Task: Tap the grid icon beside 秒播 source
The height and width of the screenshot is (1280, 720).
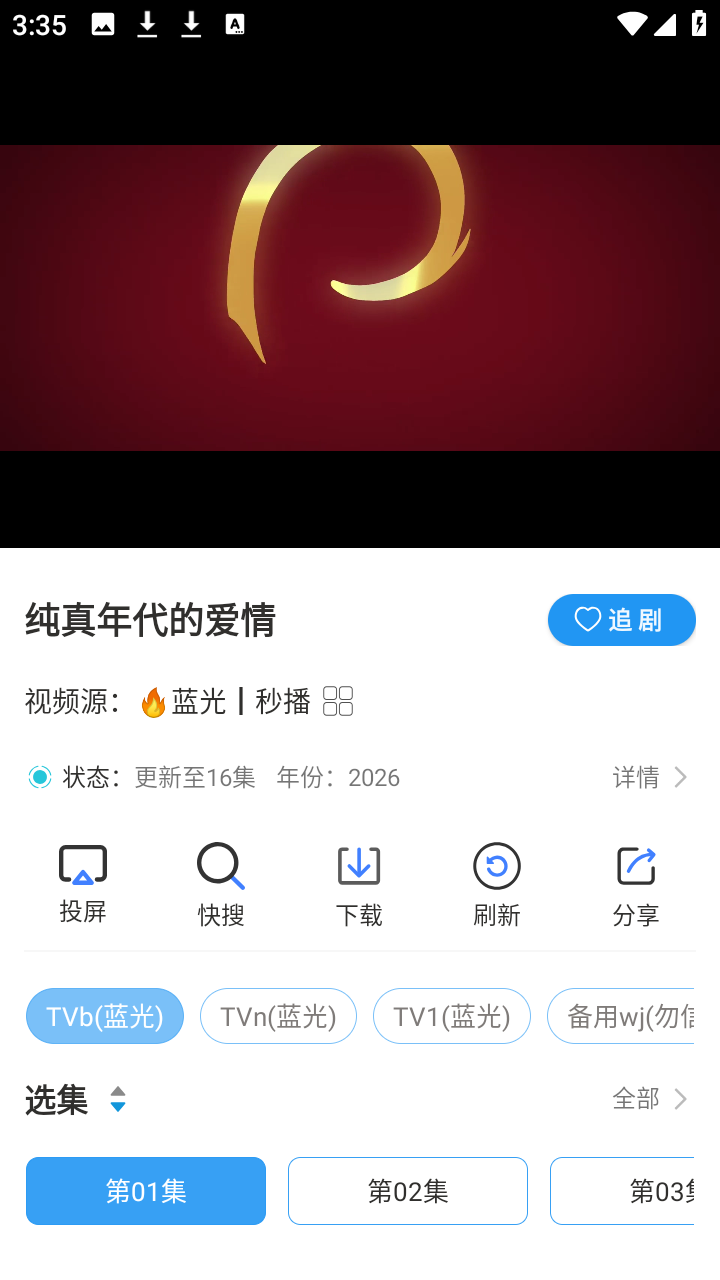Action: pyautogui.click(x=338, y=701)
